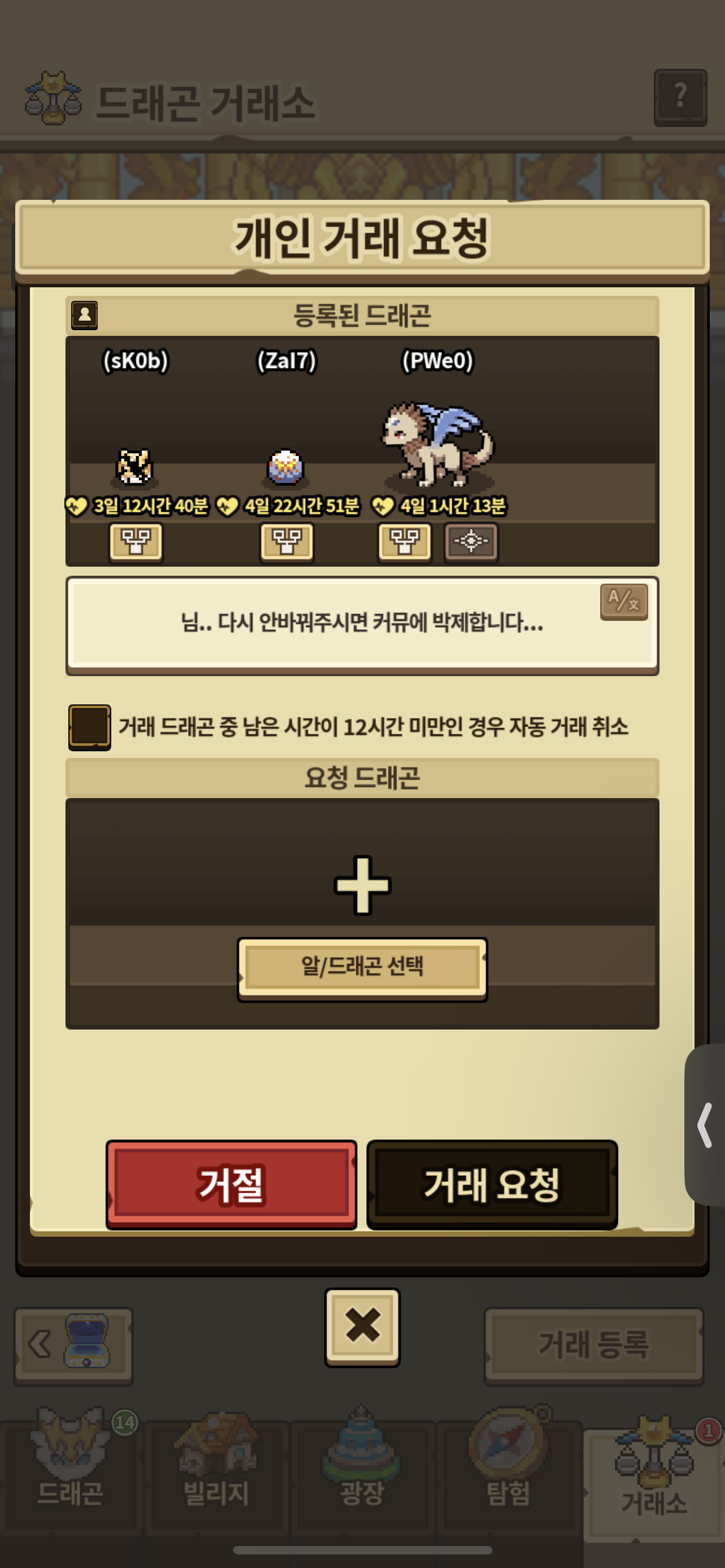
Task: Close the dialog with the X button
Action: tap(362, 1327)
